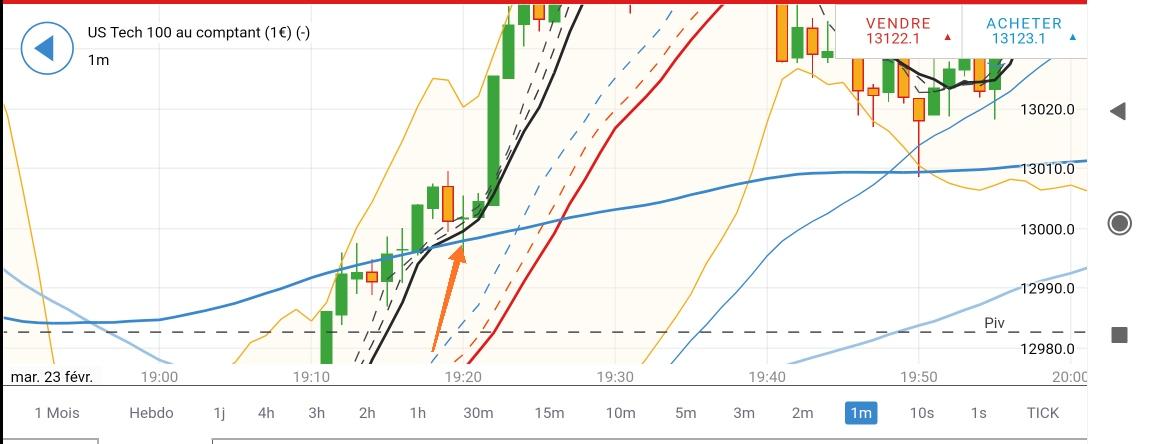Tap ACHETER to buy at 13123.1
Viewport: 1152px width, 444px height.
coord(1023,31)
